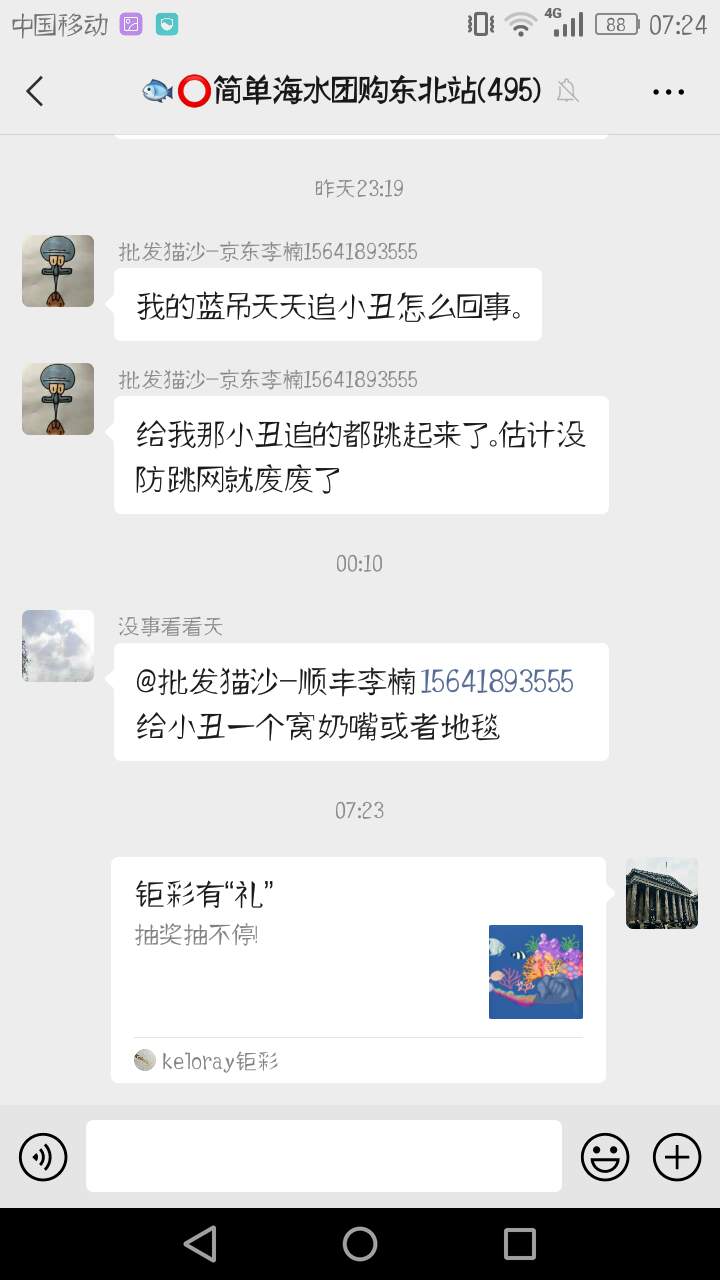Open the building avatar beside the link card
This screenshot has width=720, height=1280.
662,893
